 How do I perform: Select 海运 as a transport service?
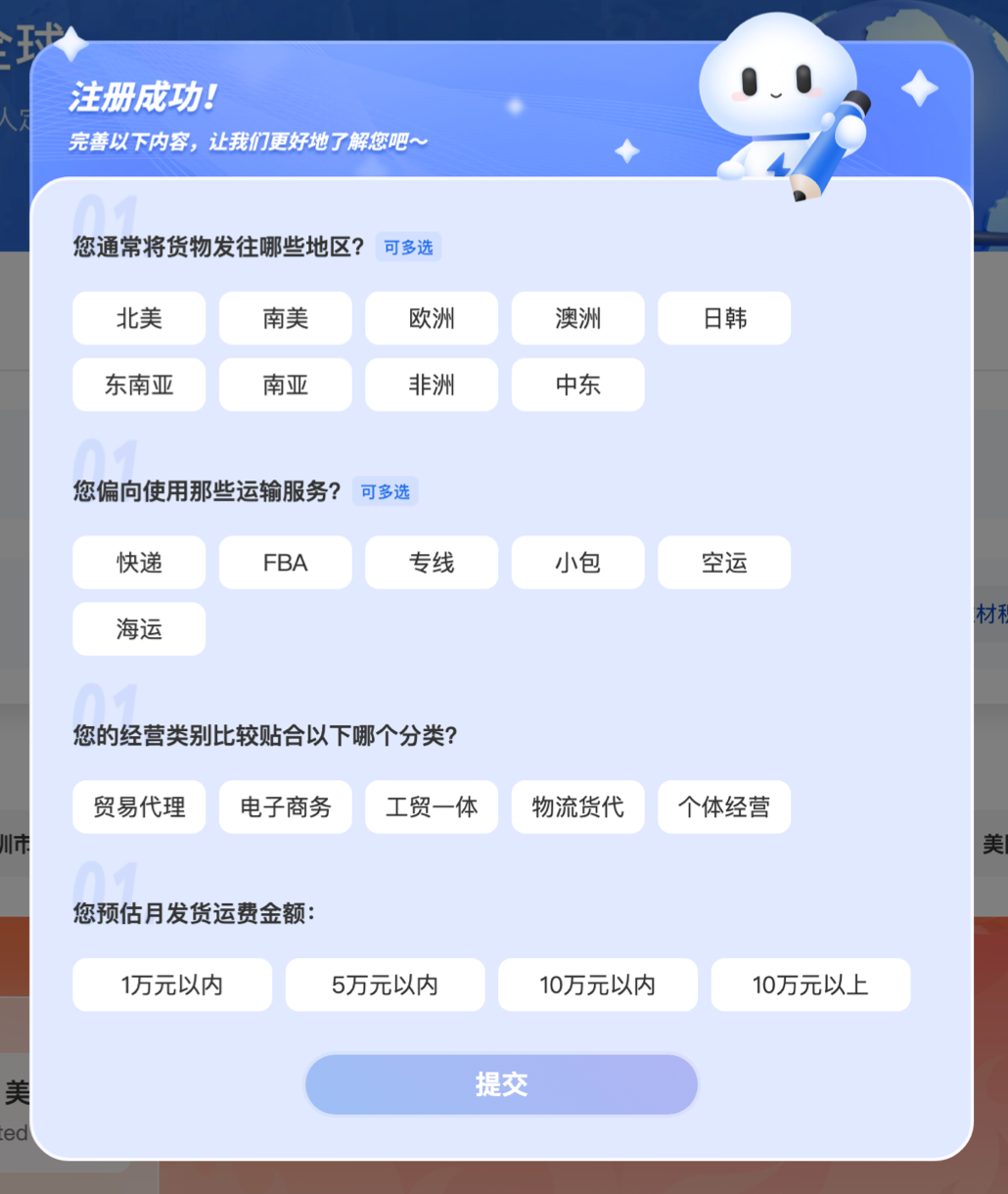(138, 629)
